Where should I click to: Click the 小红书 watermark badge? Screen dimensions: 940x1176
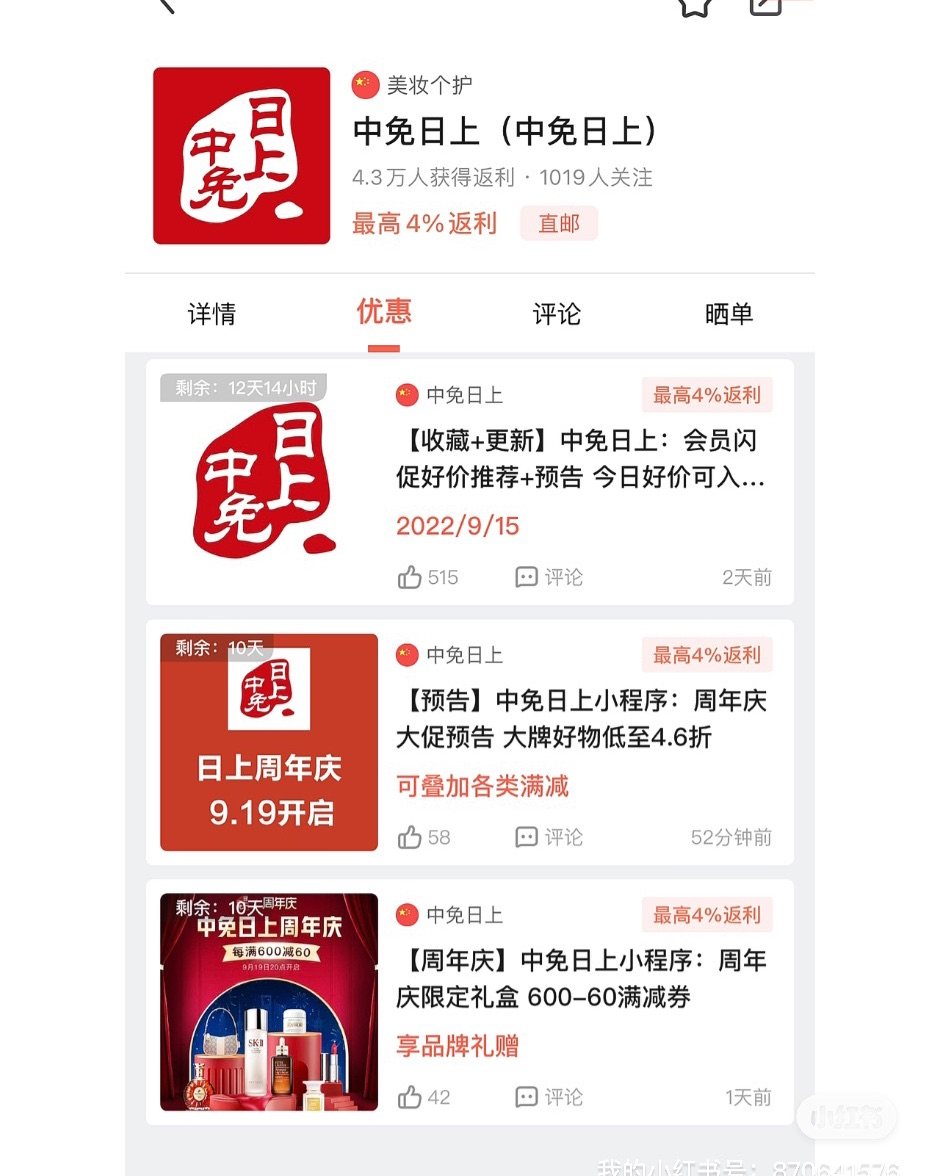click(x=846, y=1119)
